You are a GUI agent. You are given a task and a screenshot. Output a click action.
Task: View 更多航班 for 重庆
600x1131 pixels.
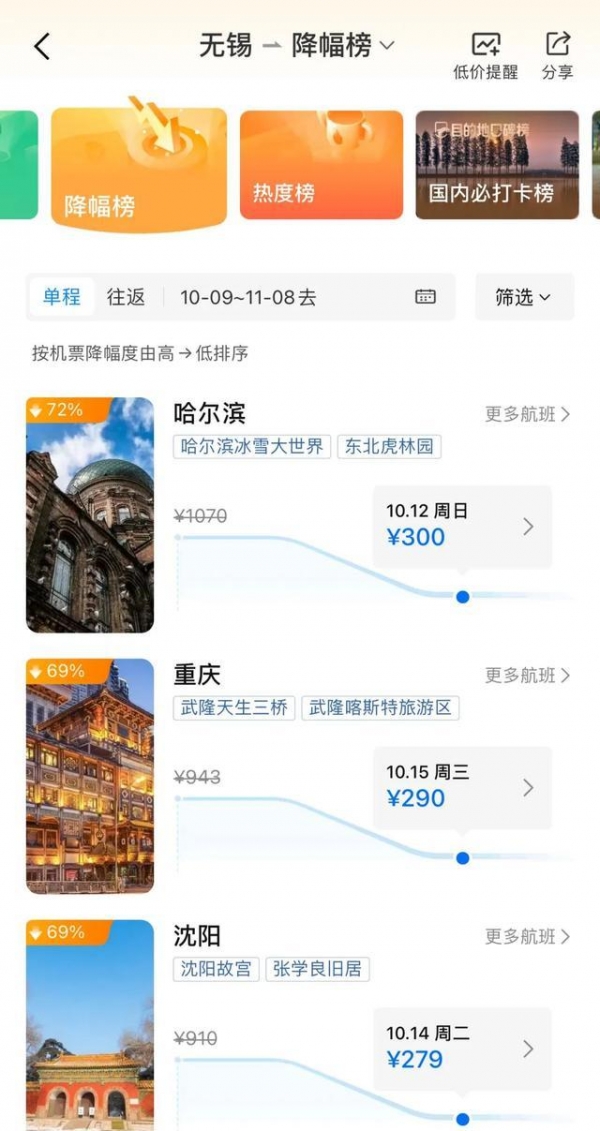(x=527, y=675)
